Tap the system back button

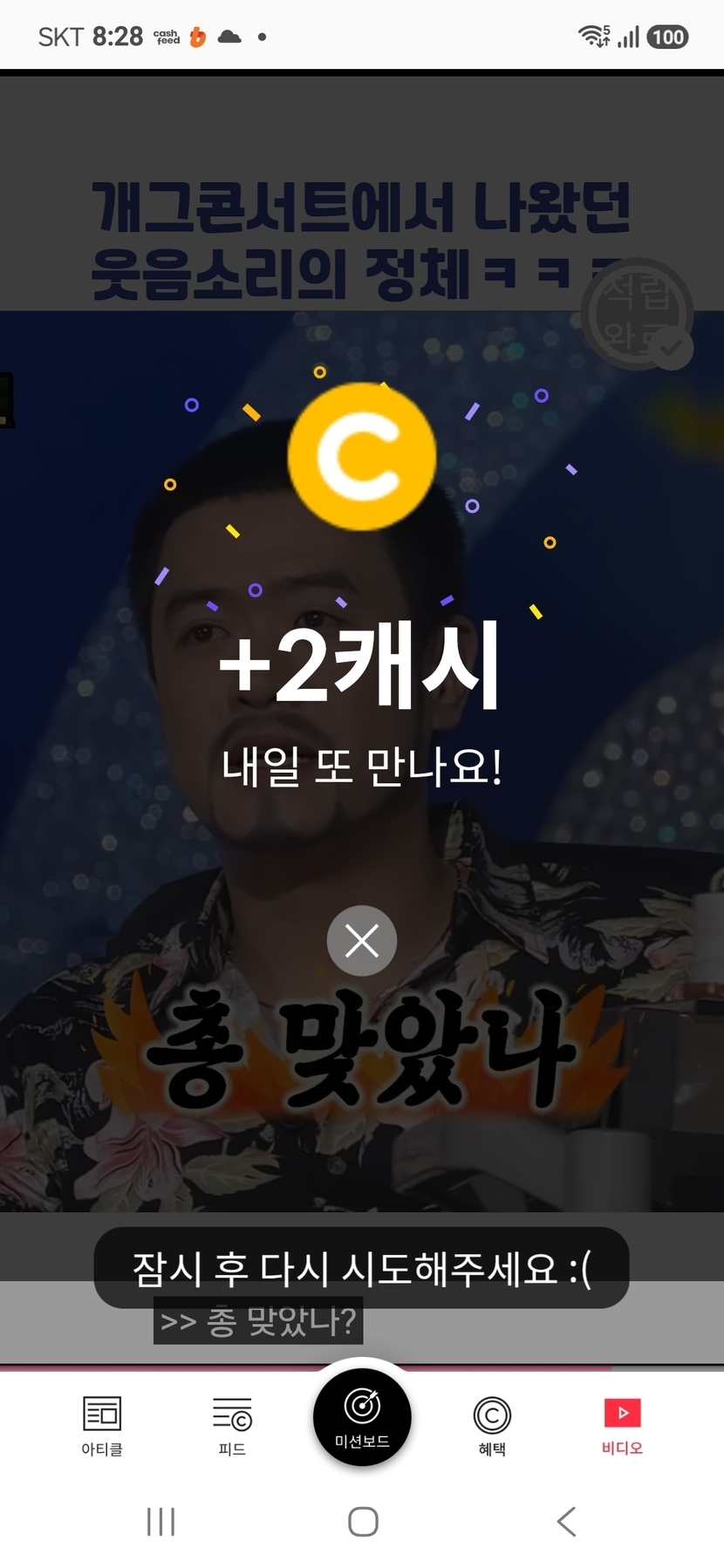[566, 1522]
